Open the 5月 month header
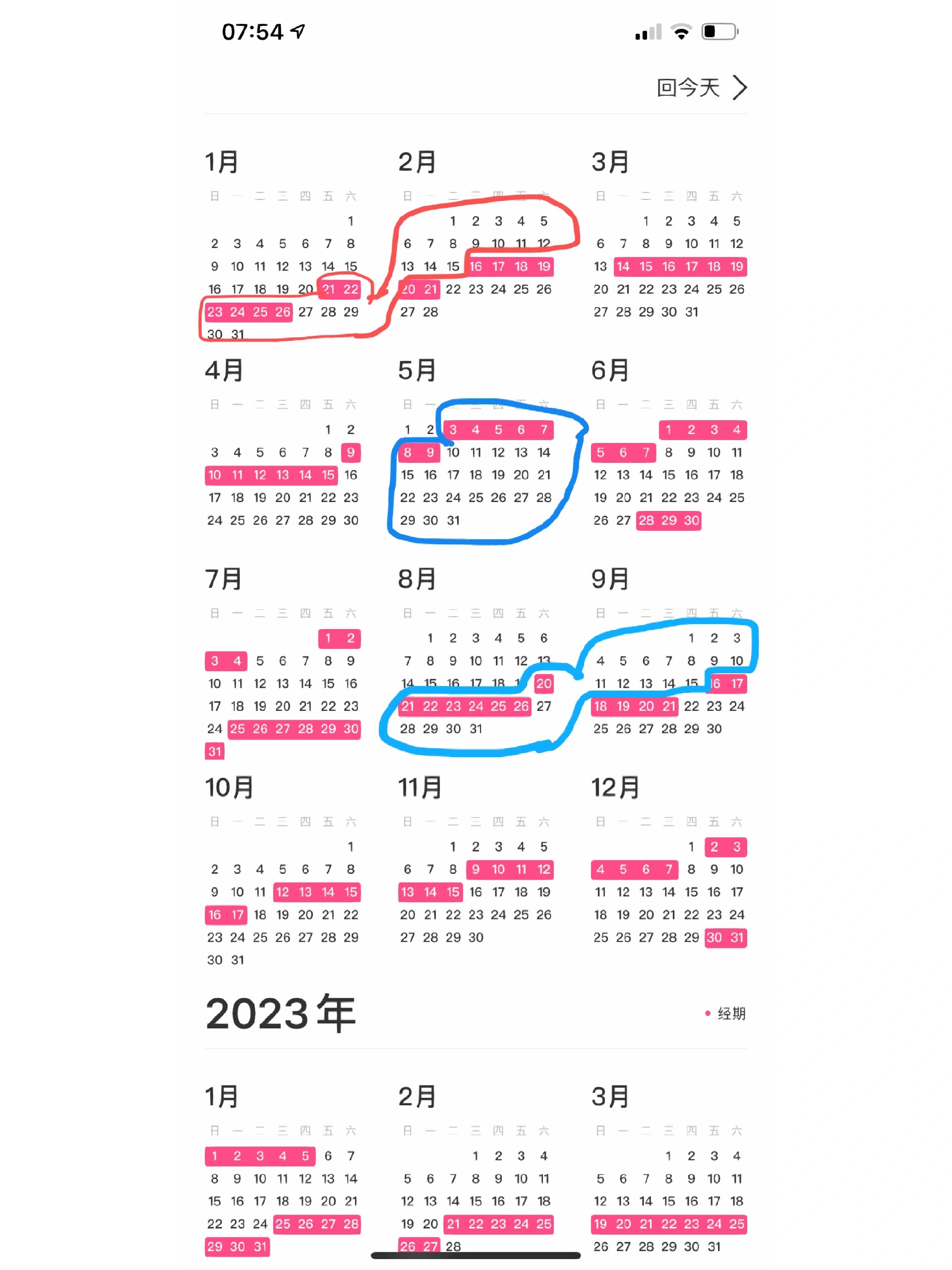 pos(416,370)
